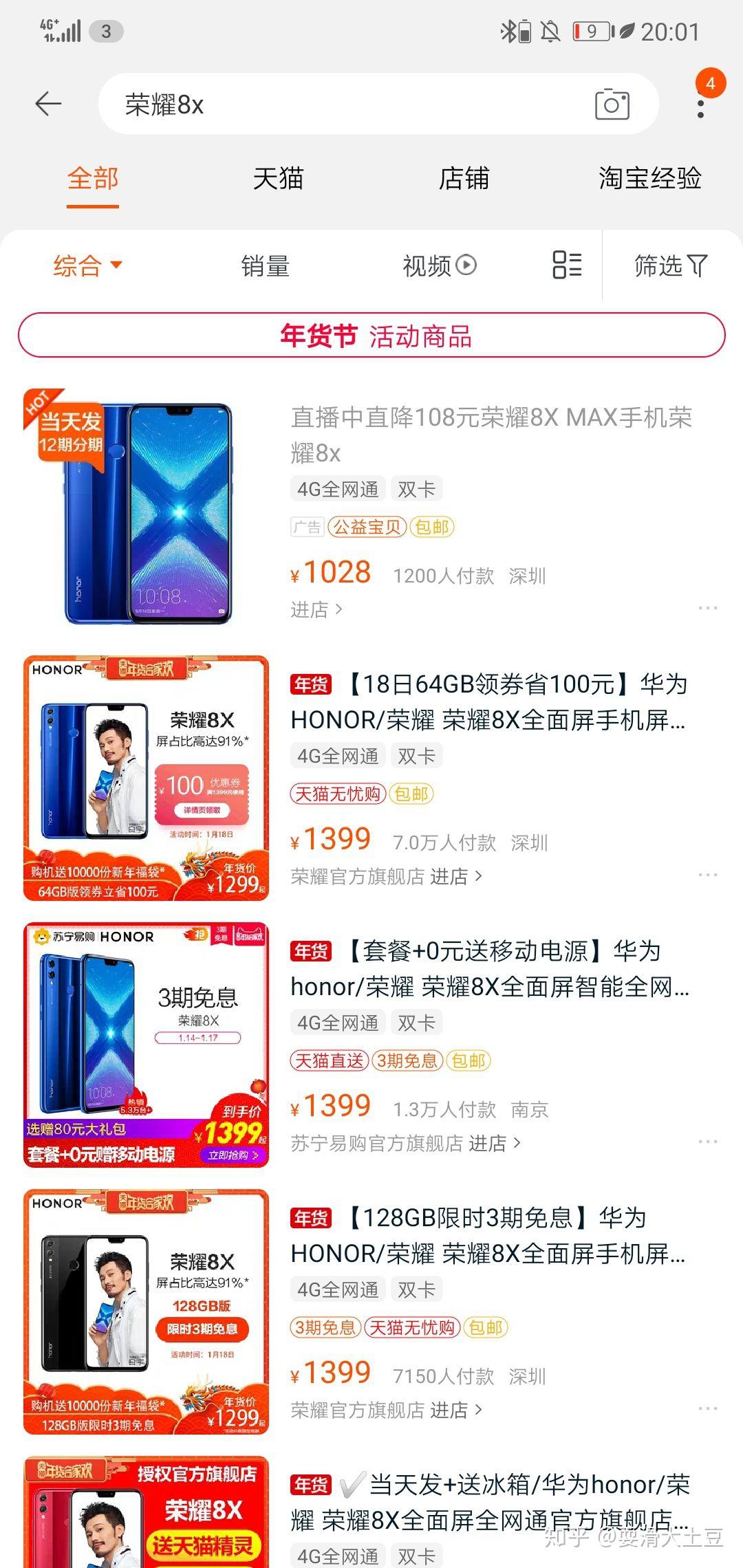The image size is (743, 1568).
Task: Expand the 综合 sort dropdown
Action: click(x=87, y=265)
